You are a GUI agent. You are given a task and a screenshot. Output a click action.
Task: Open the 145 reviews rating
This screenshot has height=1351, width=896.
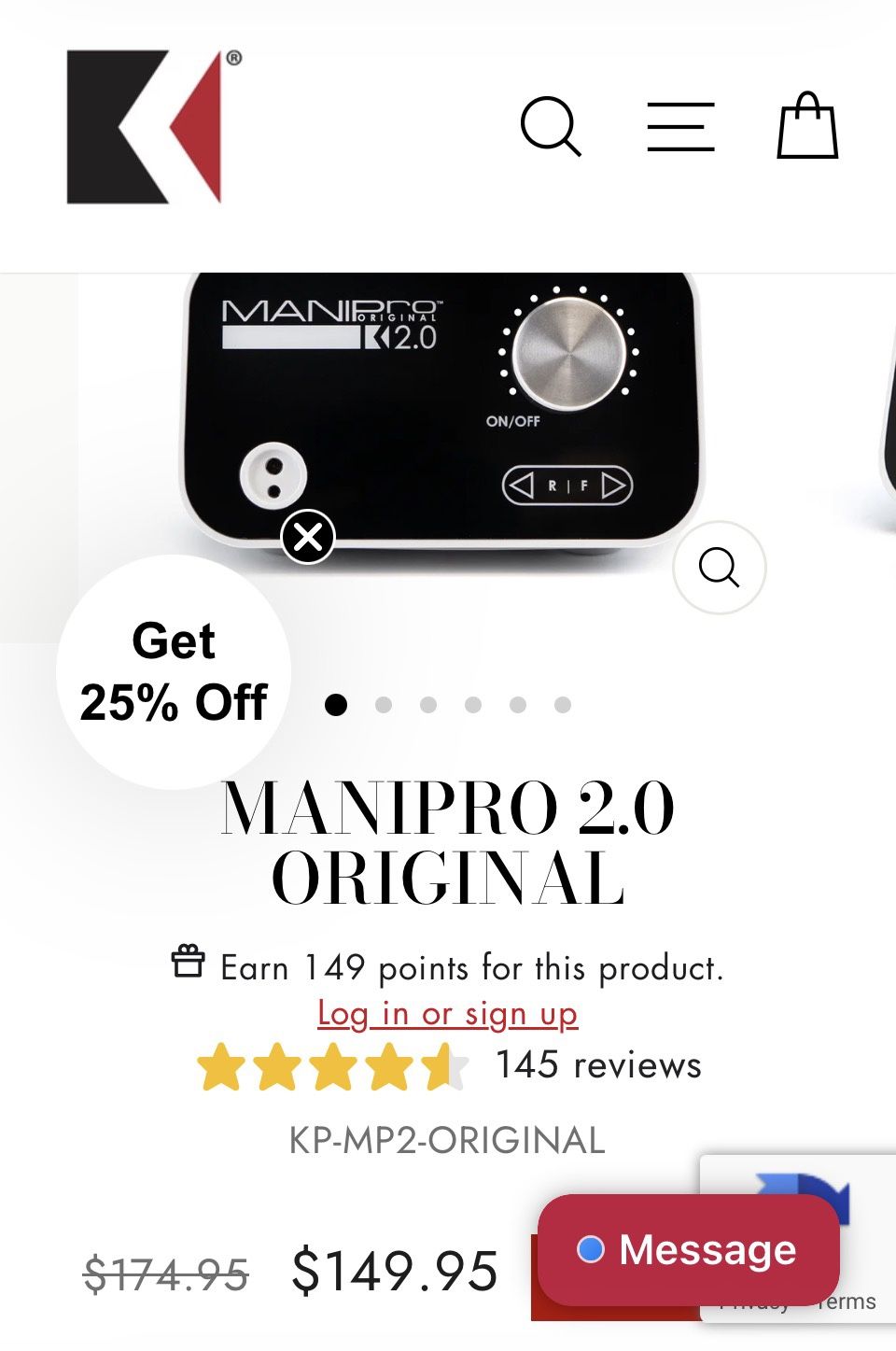pyautogui.click(x=449, y=1066)
